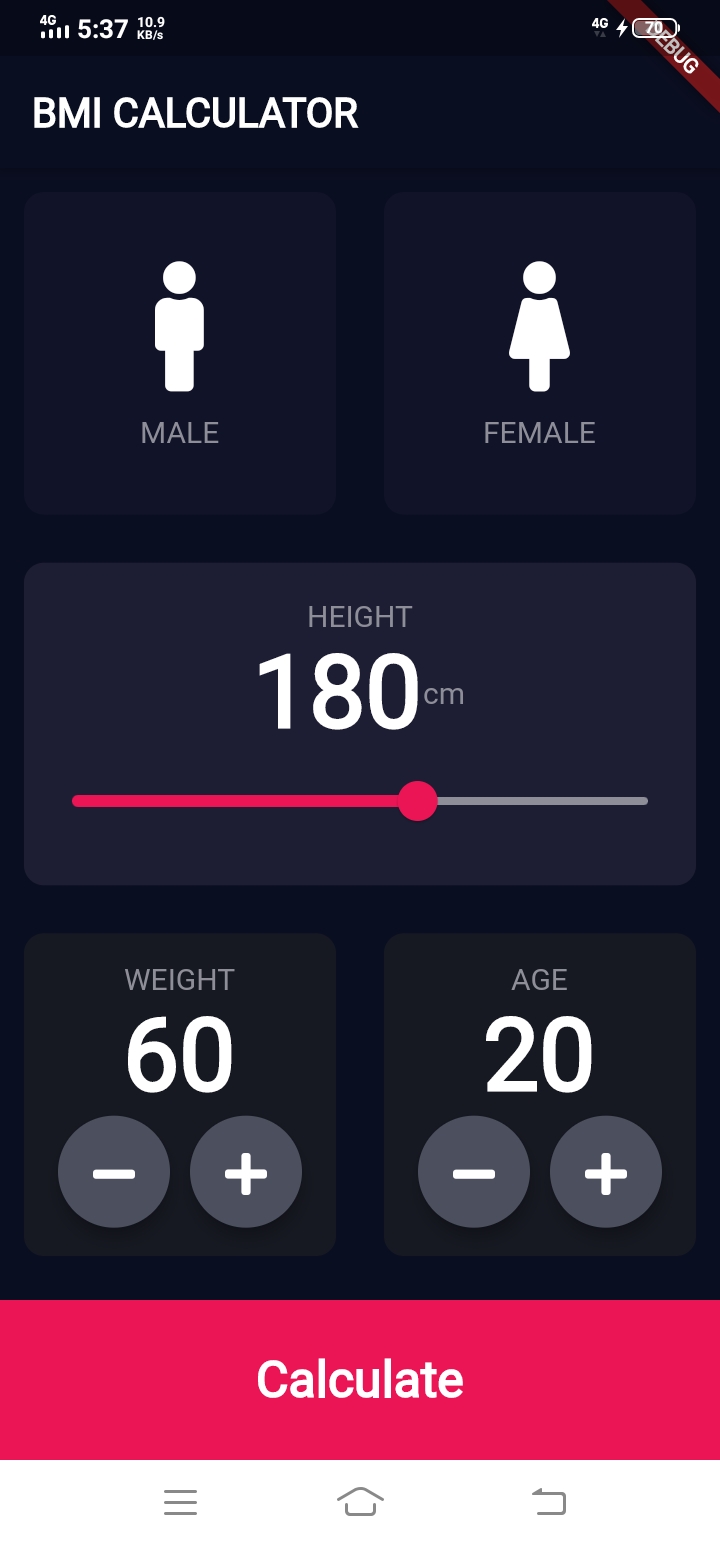
Task: Tap the home icon in the navigation bar
Action: point(362,1501)
